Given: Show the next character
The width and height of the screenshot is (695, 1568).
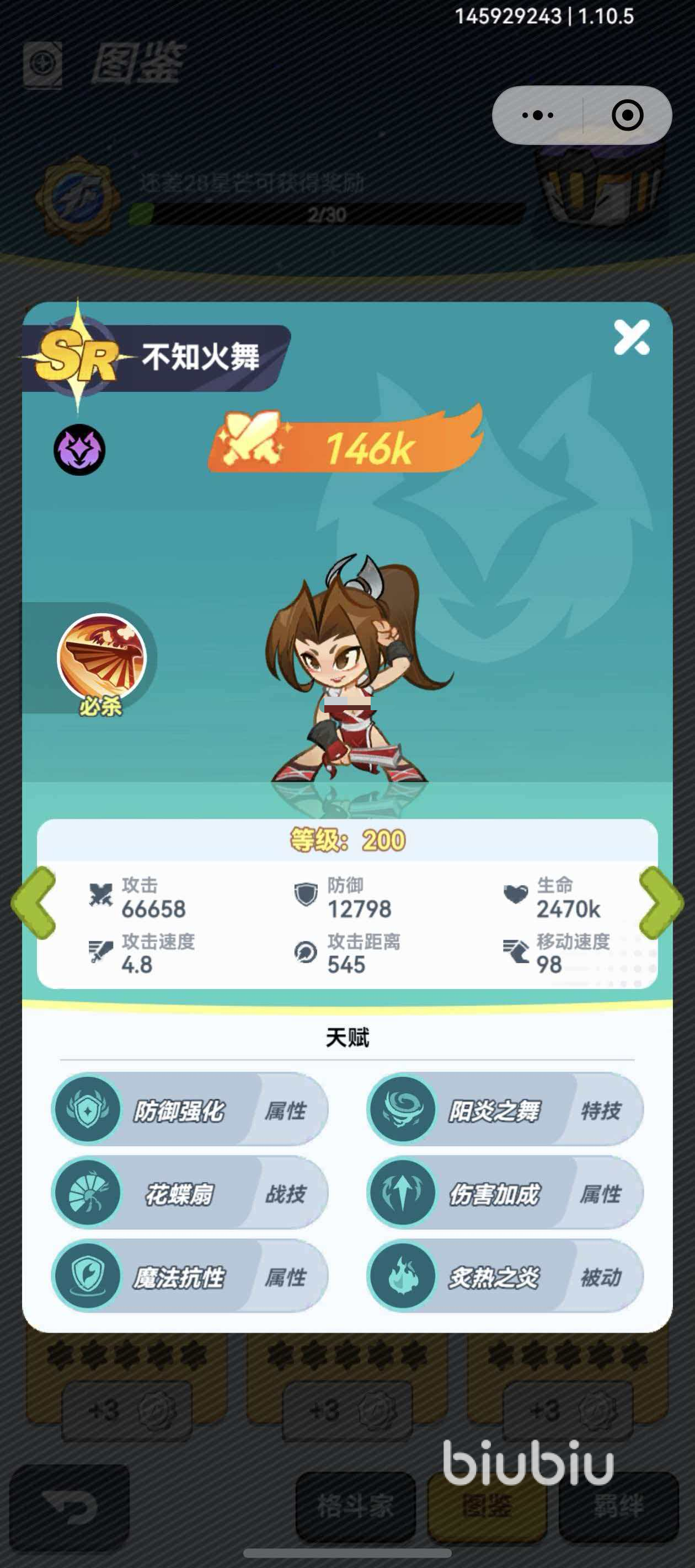Looking at the screenshot, I should (x=660, y=903).
